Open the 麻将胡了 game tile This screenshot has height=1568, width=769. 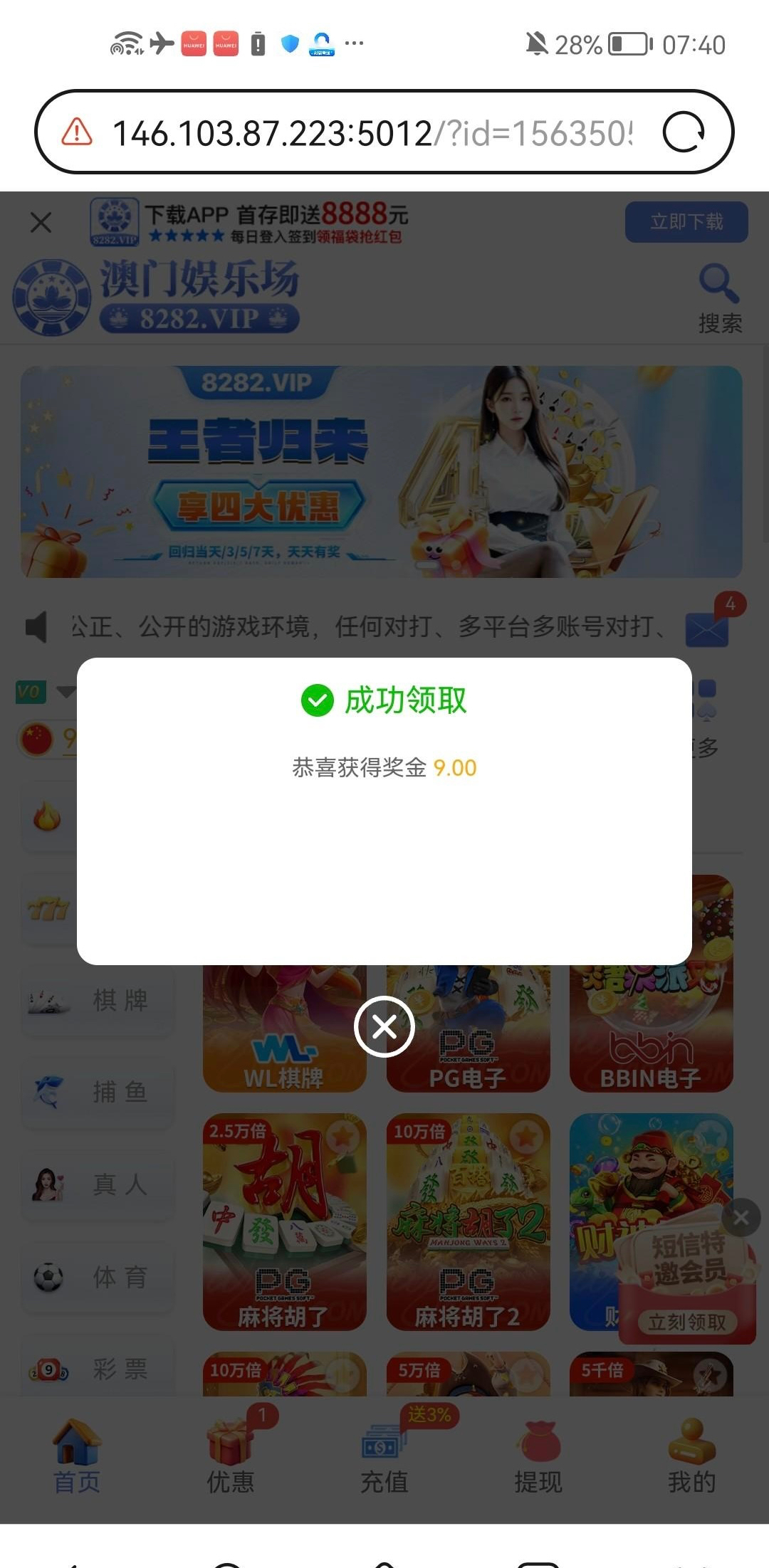[x=284, y=1221]
